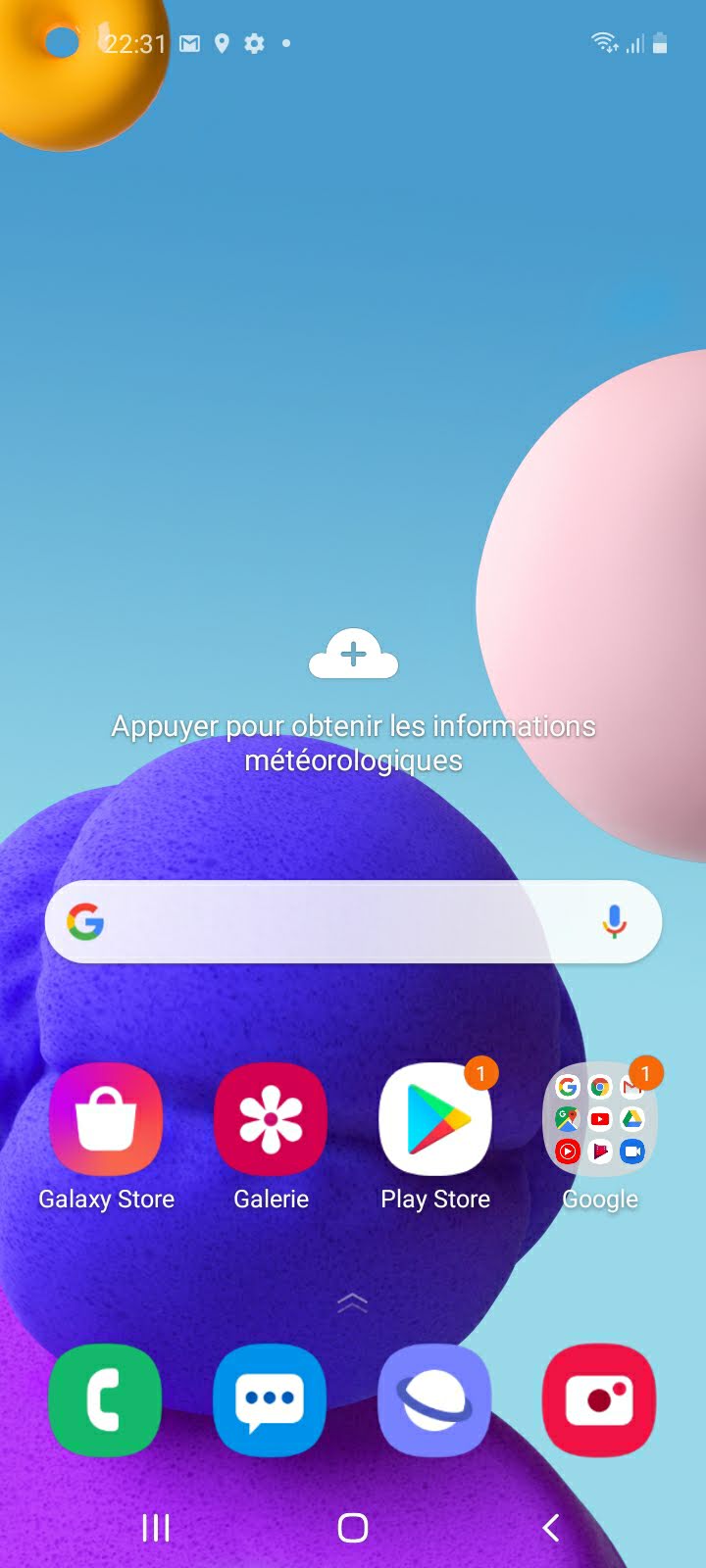Open the Google apps folder
The width and height of the screenshot is (706, 1568).
click(x=599, y=1119)
